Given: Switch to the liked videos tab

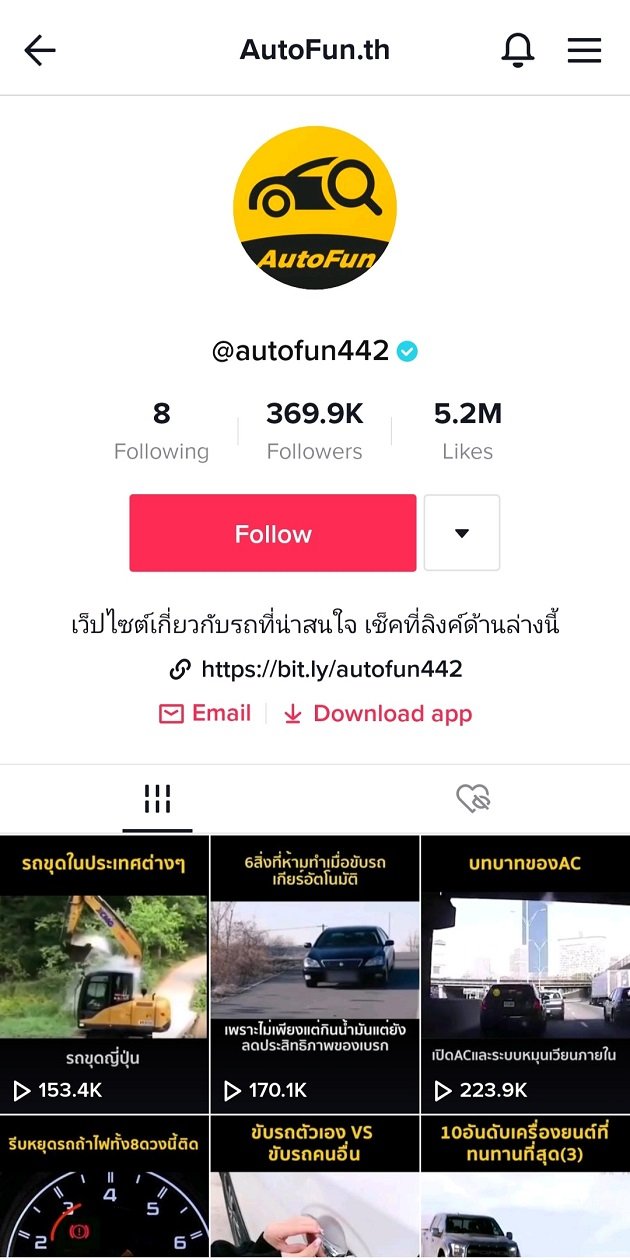Looking at the screenshot, I should [x=472, y=798].
